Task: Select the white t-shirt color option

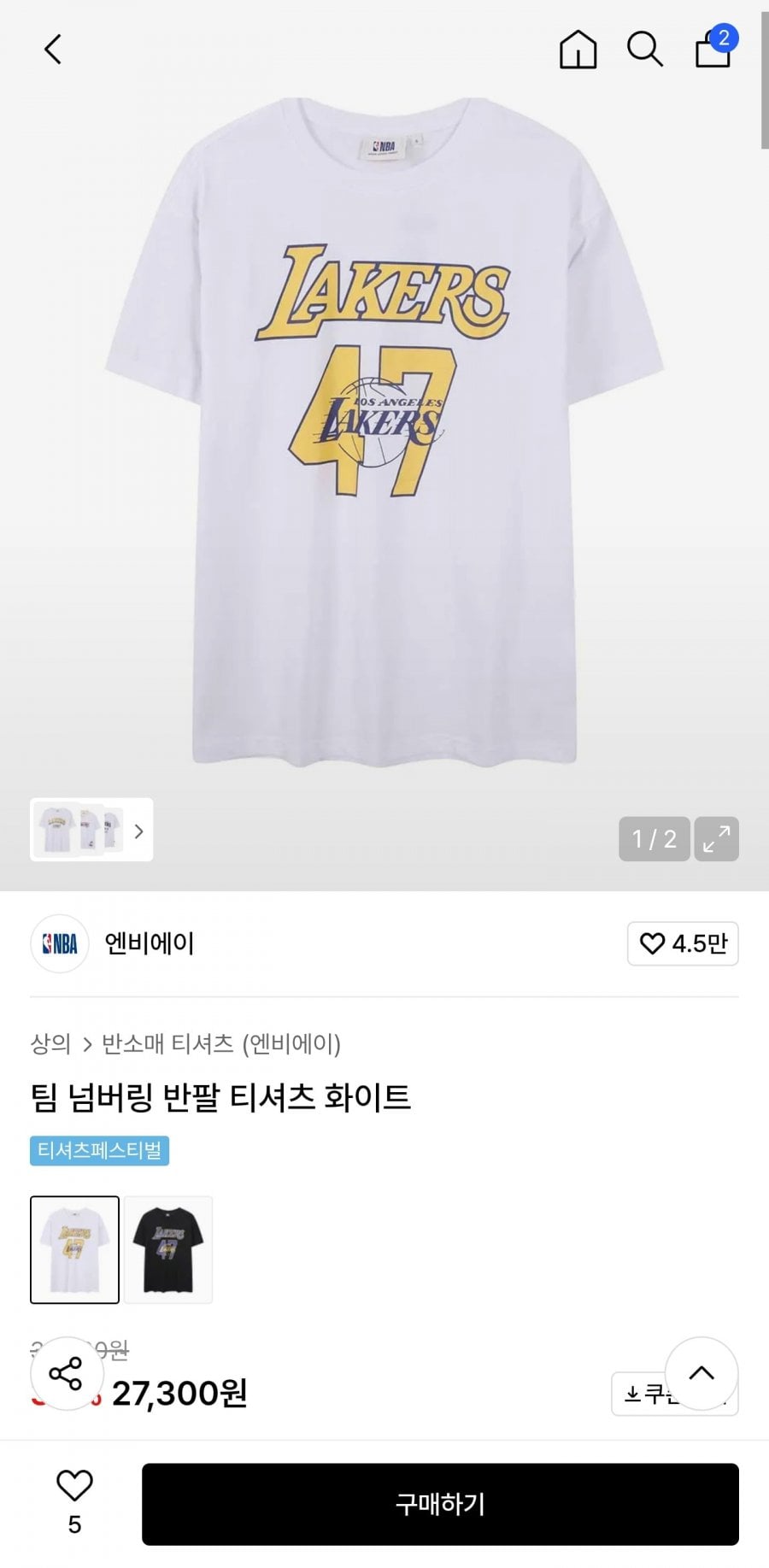Action: coord(74,1249)
